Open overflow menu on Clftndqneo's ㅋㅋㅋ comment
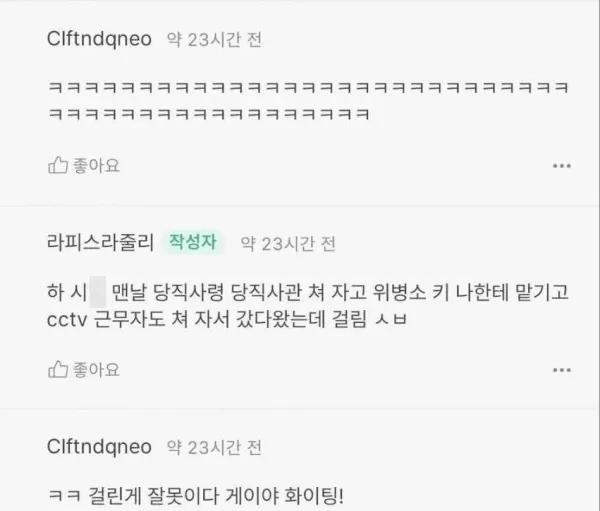 pyautogui.click(x=561, y=166)
